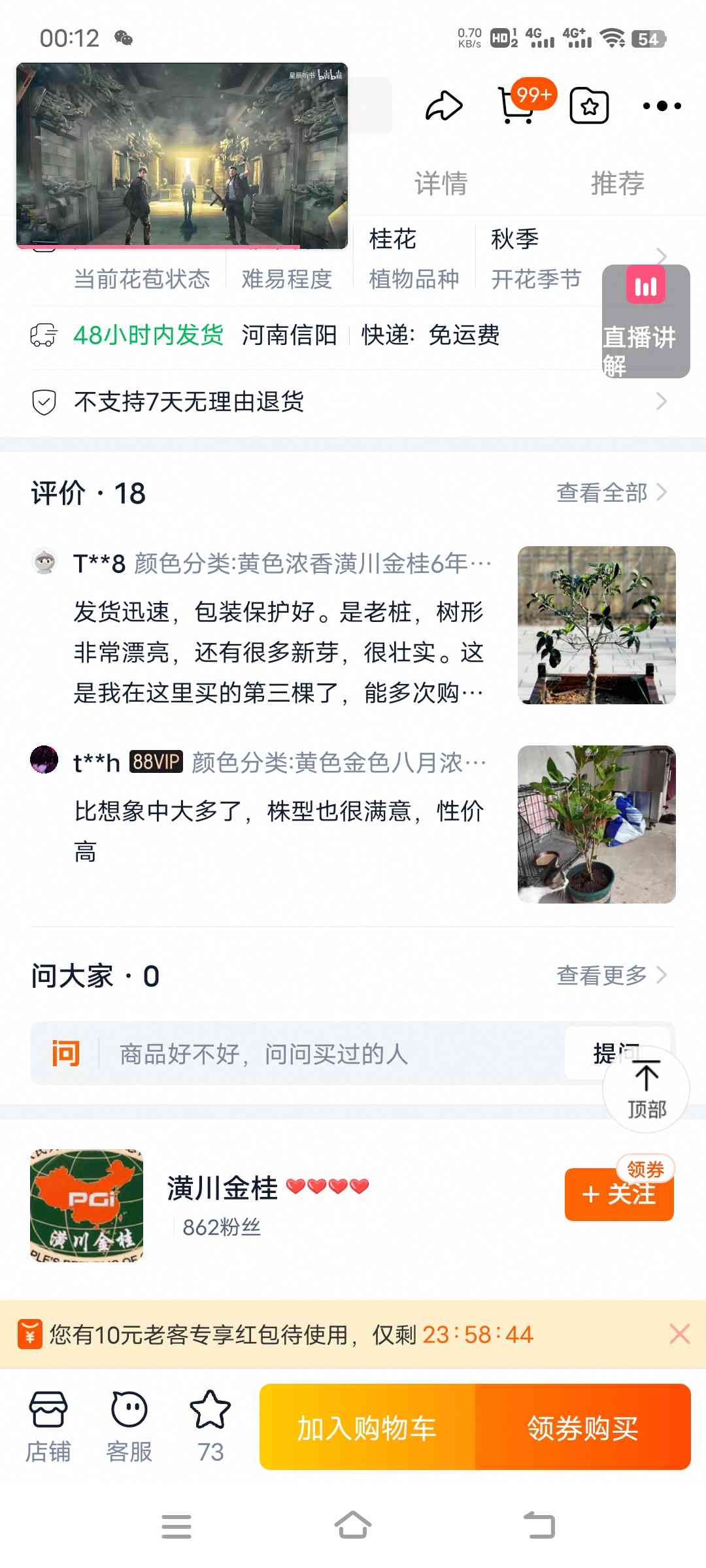
Task: Jump back to the top with 顶部
Action: (x=646, y=1090)
